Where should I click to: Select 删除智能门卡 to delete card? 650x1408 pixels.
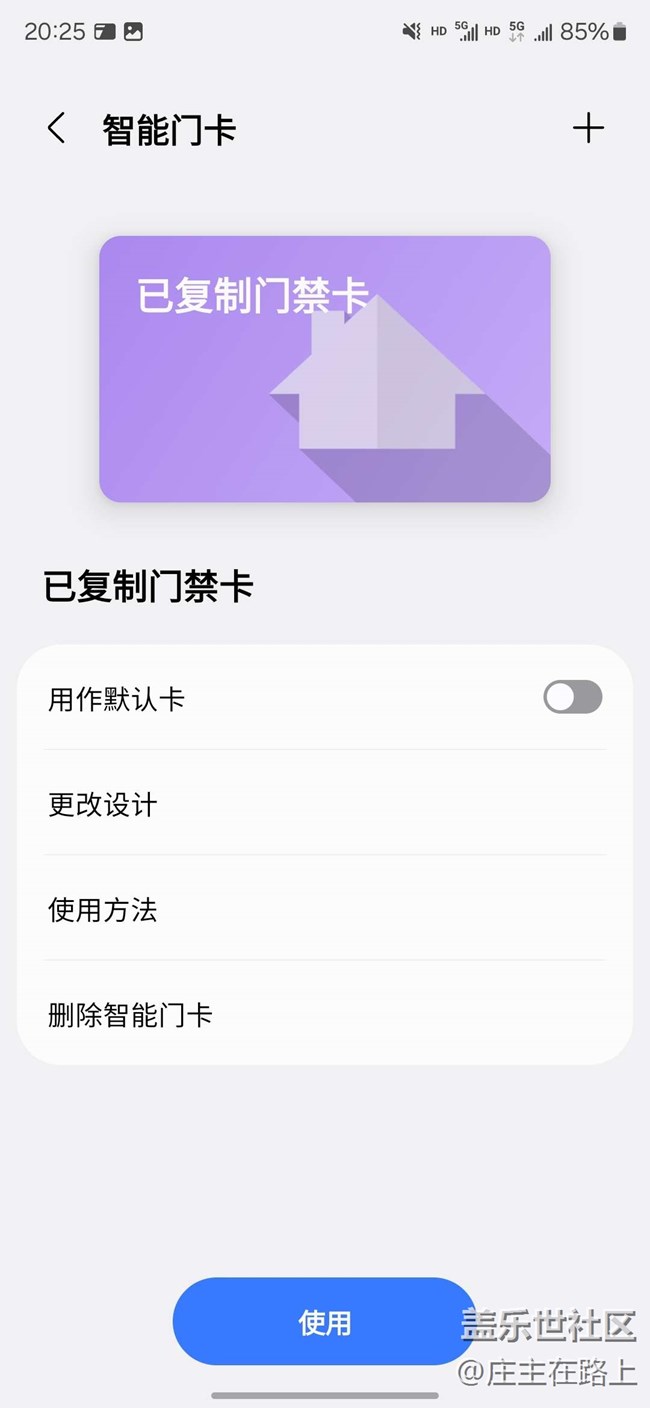pos(324,1015)
